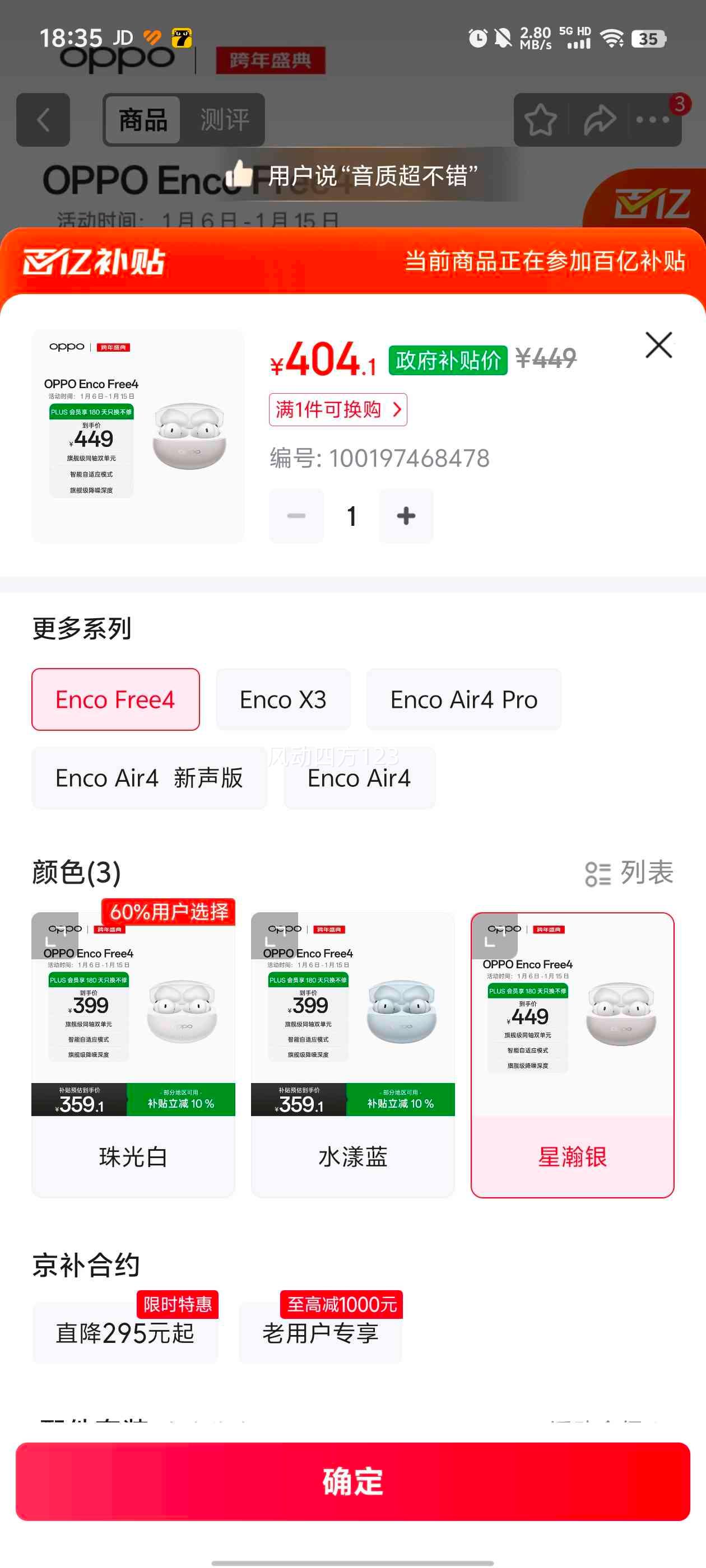706x1568 pixels.
Task: Tap the JD logo in the status bar
Action: [125, 38]
